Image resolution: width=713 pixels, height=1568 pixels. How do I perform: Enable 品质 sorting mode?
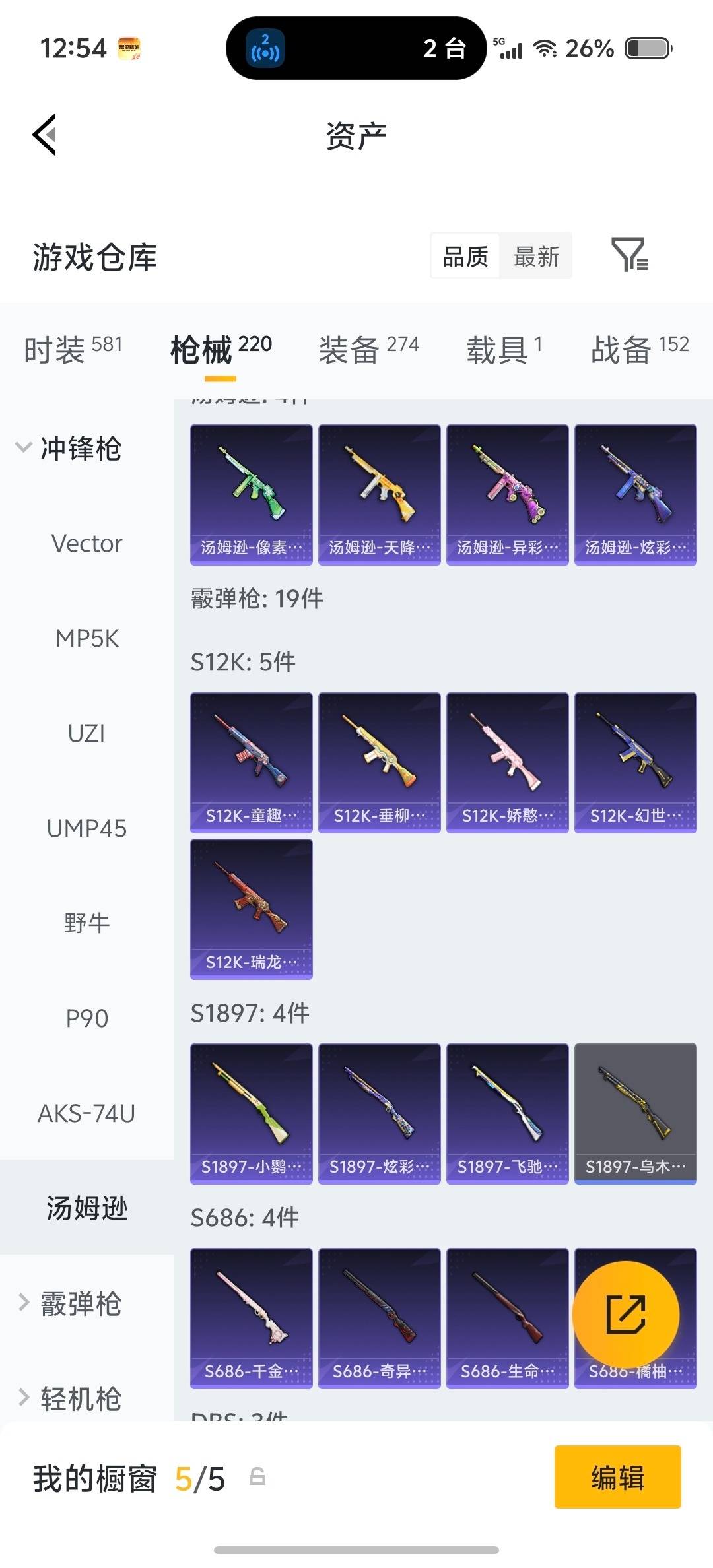pyautogui.click(x=464, y=256)
